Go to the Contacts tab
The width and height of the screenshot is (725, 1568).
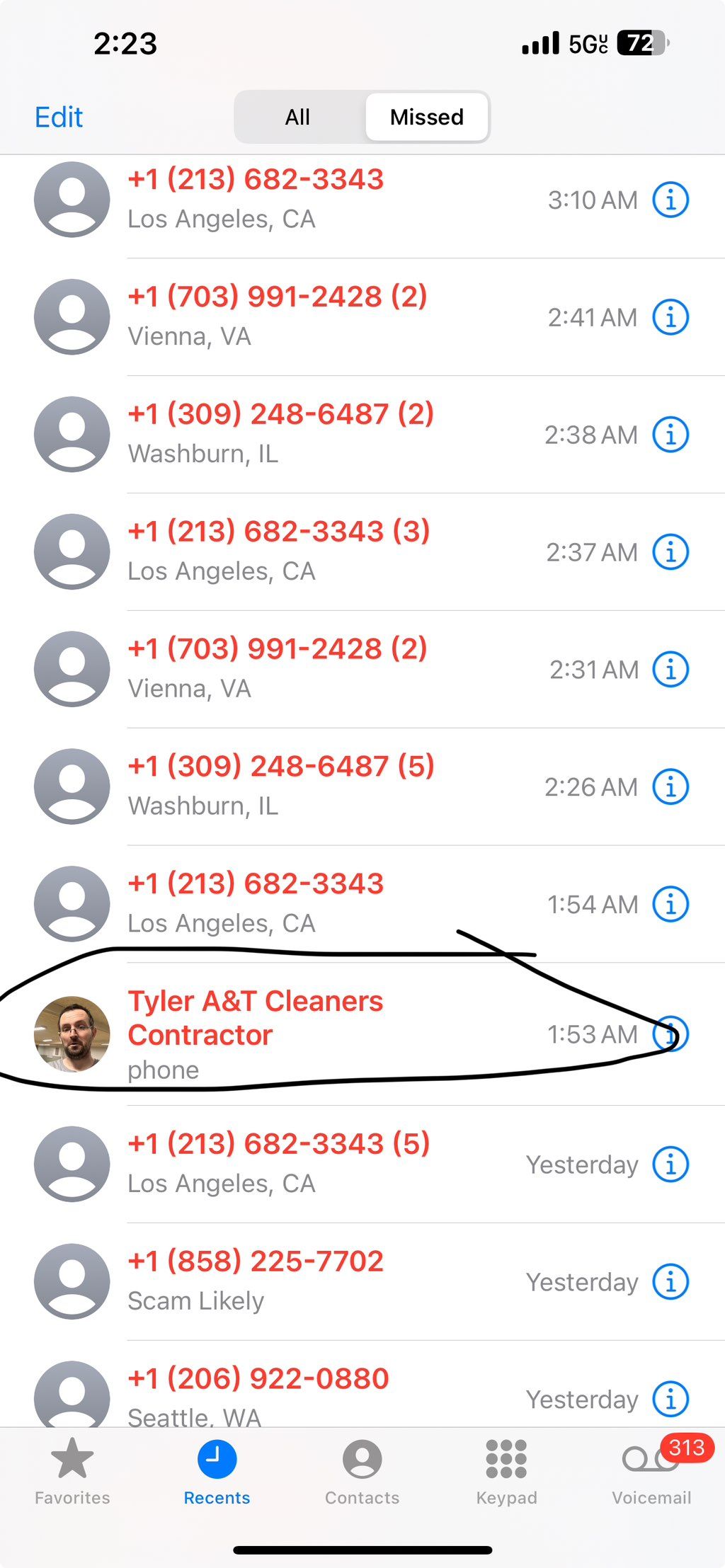point(362,1471)
